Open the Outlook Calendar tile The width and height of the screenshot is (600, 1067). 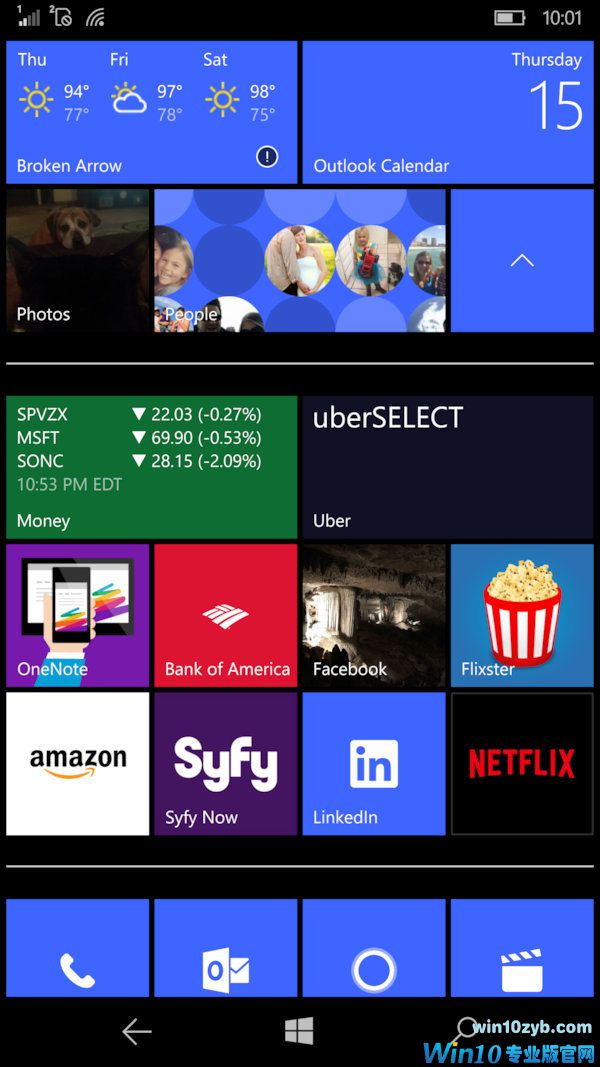pos(447,112)
